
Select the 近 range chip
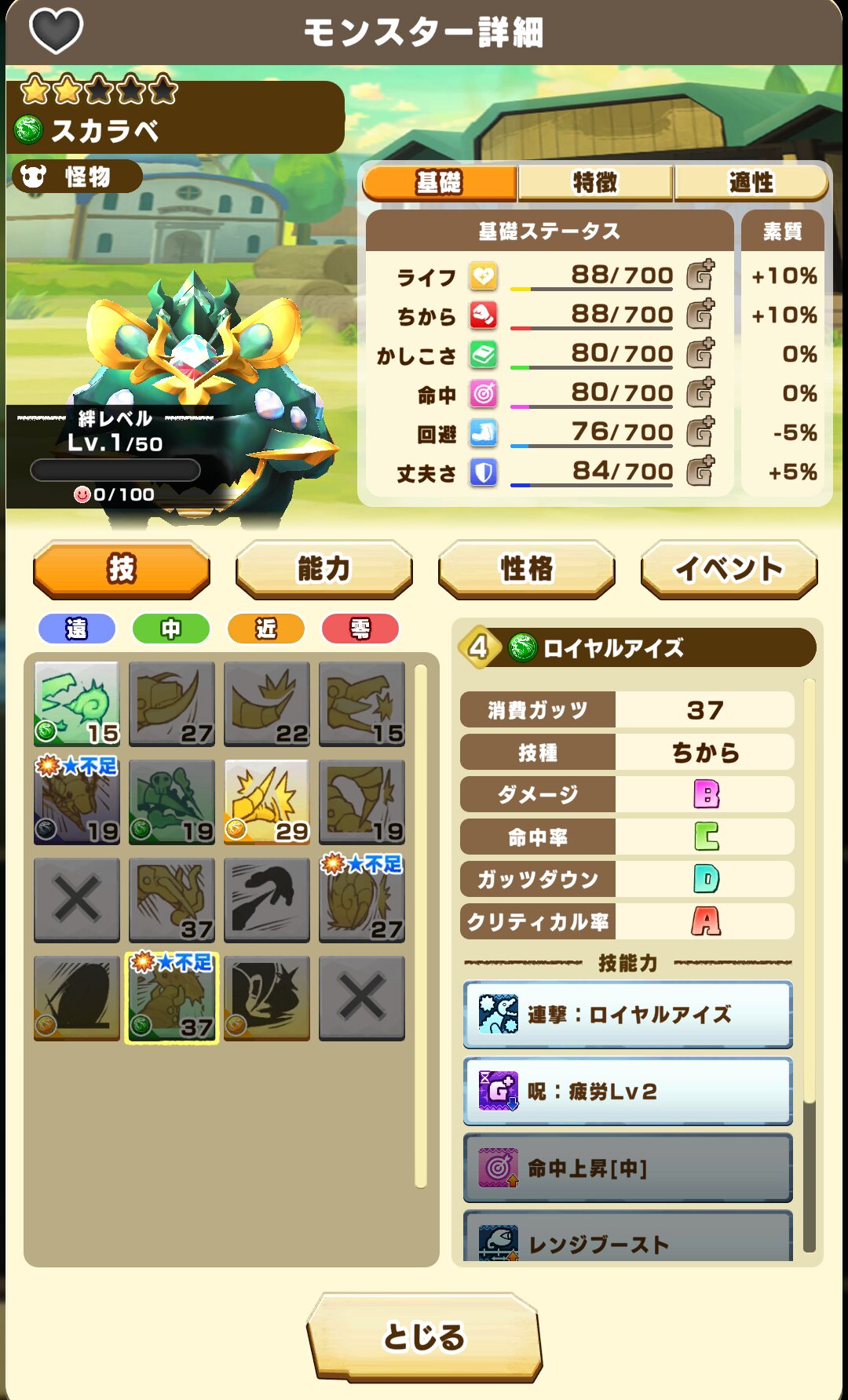click(x=265, y=629)
